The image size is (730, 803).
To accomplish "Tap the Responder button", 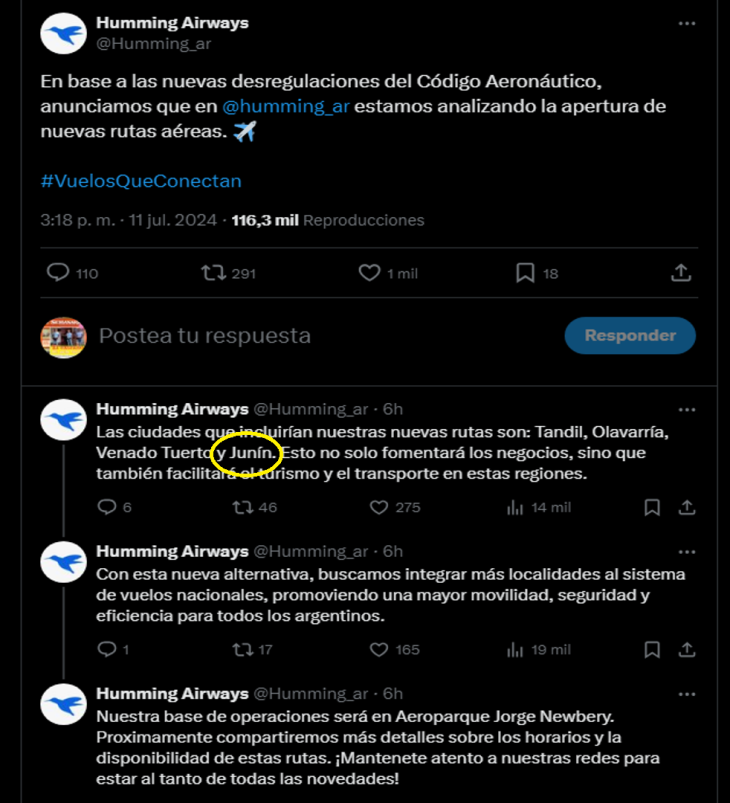I will (629, 336).
